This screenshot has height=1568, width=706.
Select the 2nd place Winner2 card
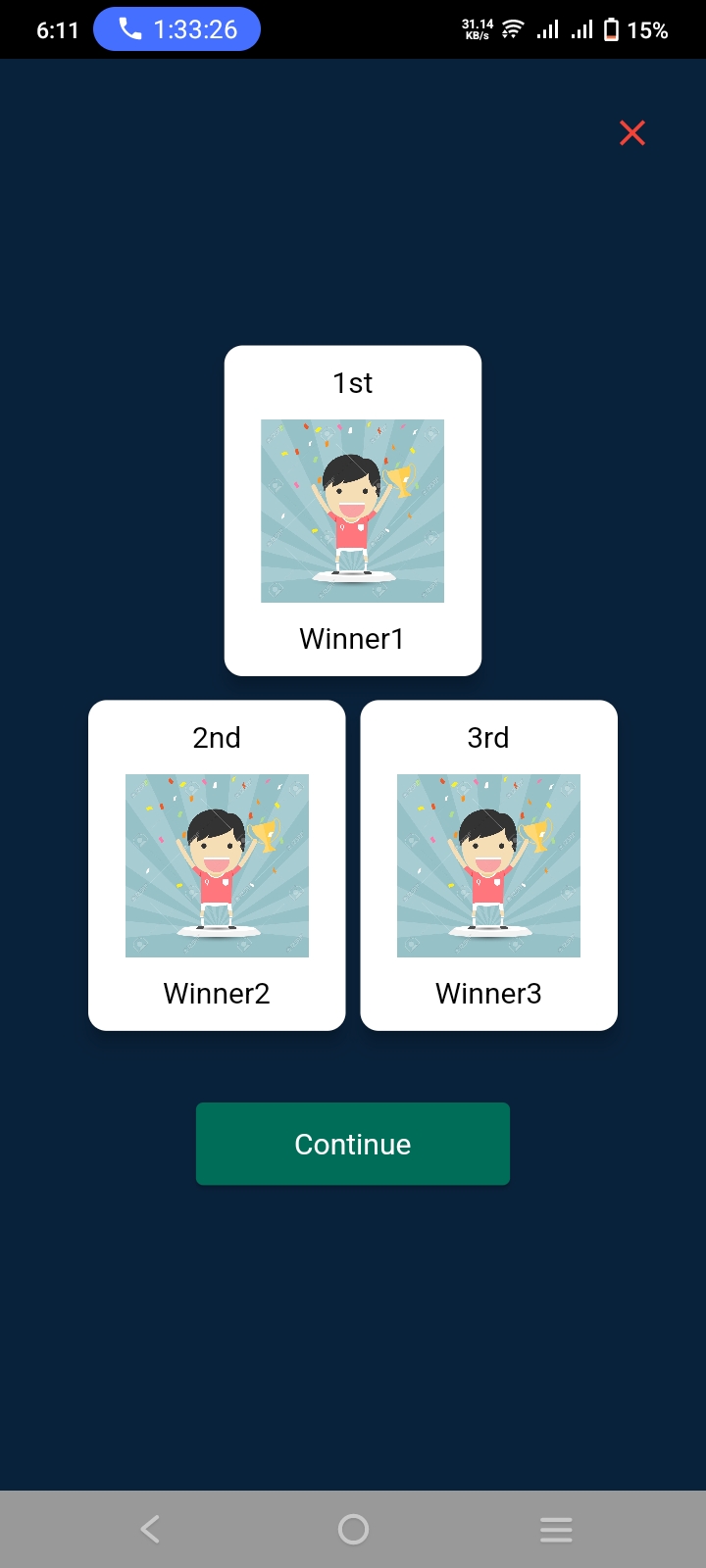pyautogui.click(x=217, y=865)
